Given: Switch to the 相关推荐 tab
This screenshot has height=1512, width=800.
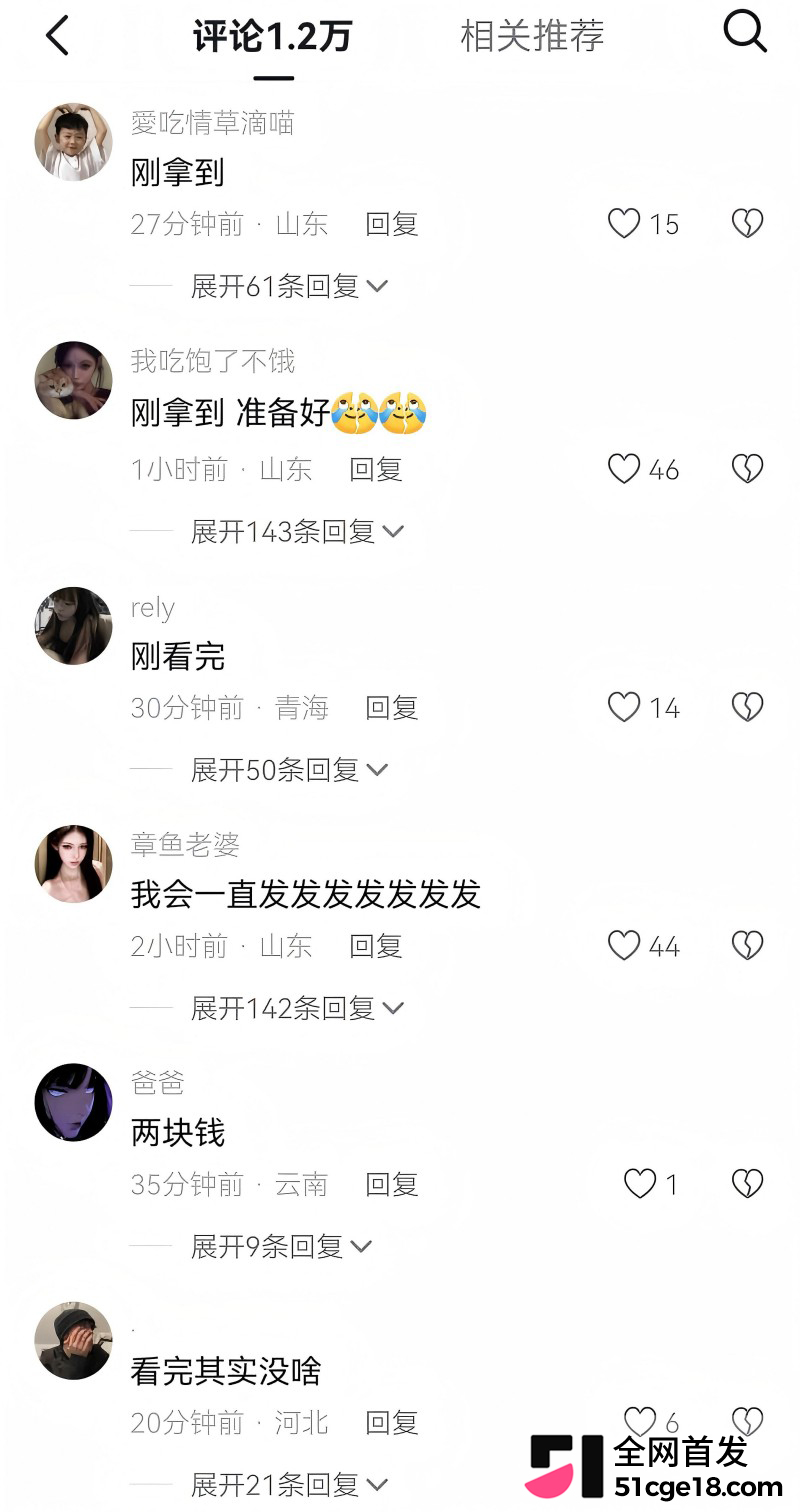Looking at the screenshot, I should pos(532,36).
